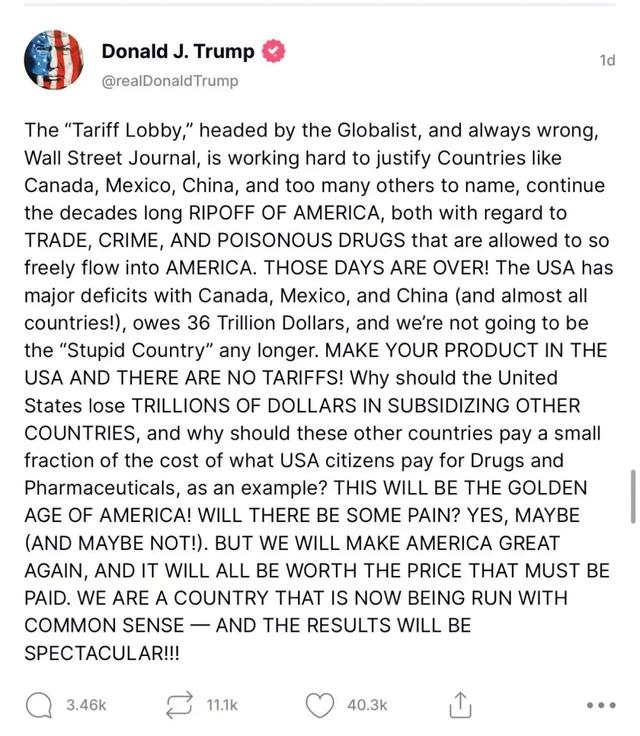Open the three-dot overflow menu

click(x=601, y=705)
